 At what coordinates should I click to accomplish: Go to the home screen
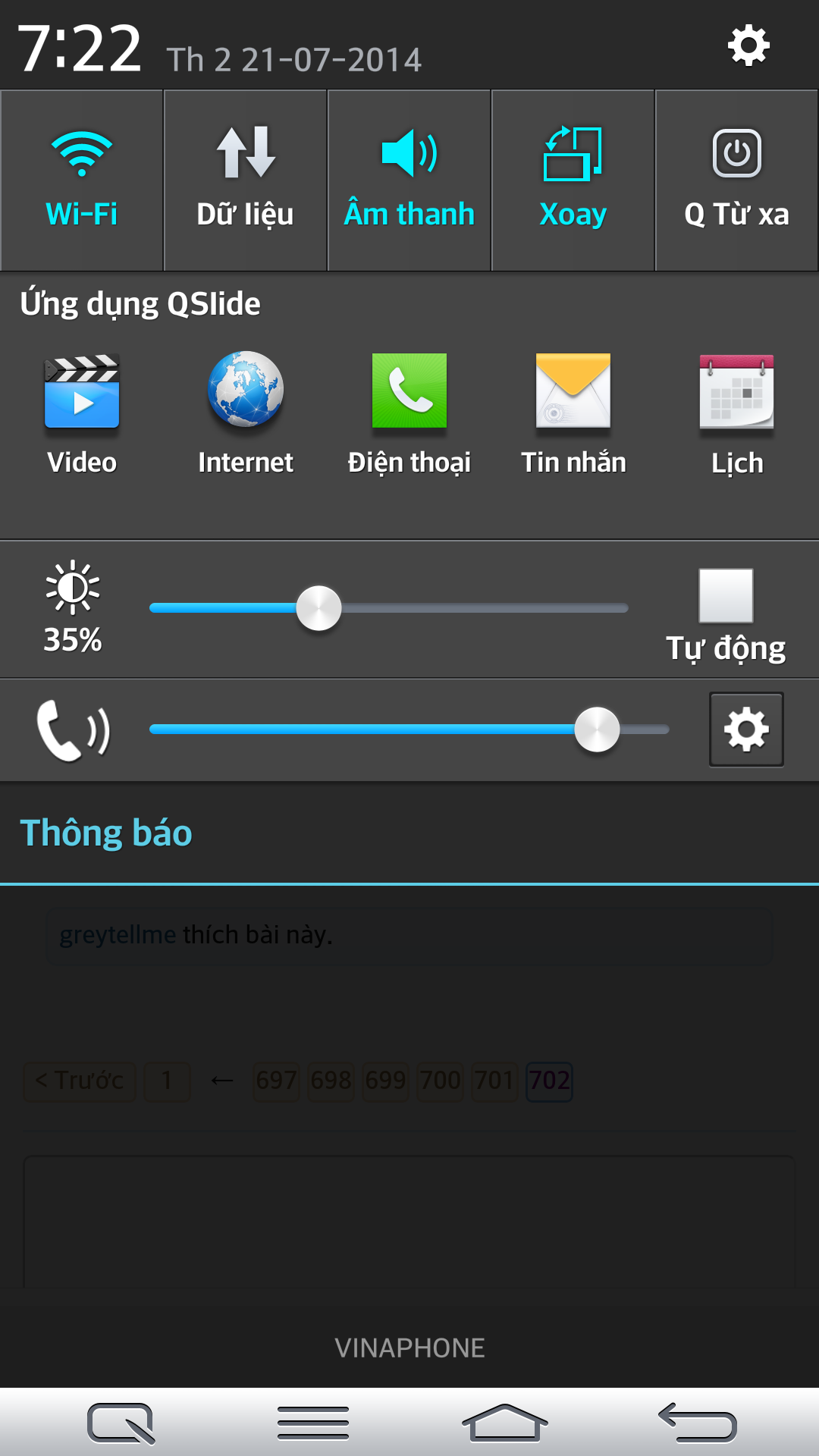pos(504,1423)
